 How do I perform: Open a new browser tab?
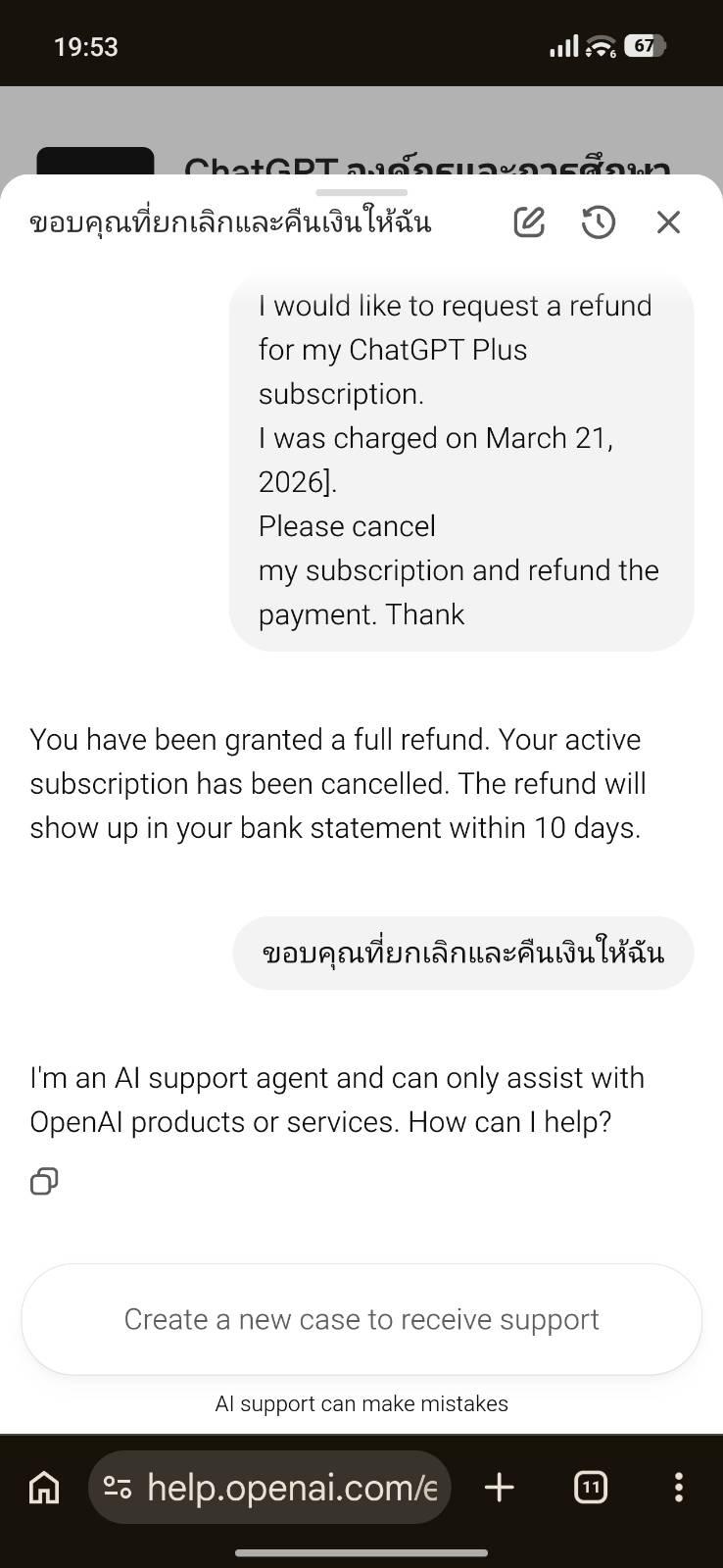point(500,1488)
